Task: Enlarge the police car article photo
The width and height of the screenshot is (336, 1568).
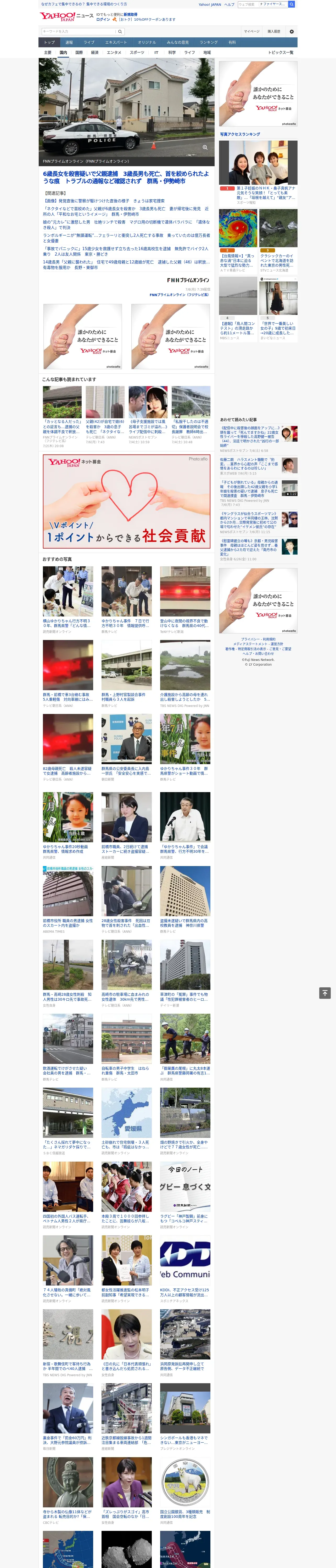Action: pos(205,147)
